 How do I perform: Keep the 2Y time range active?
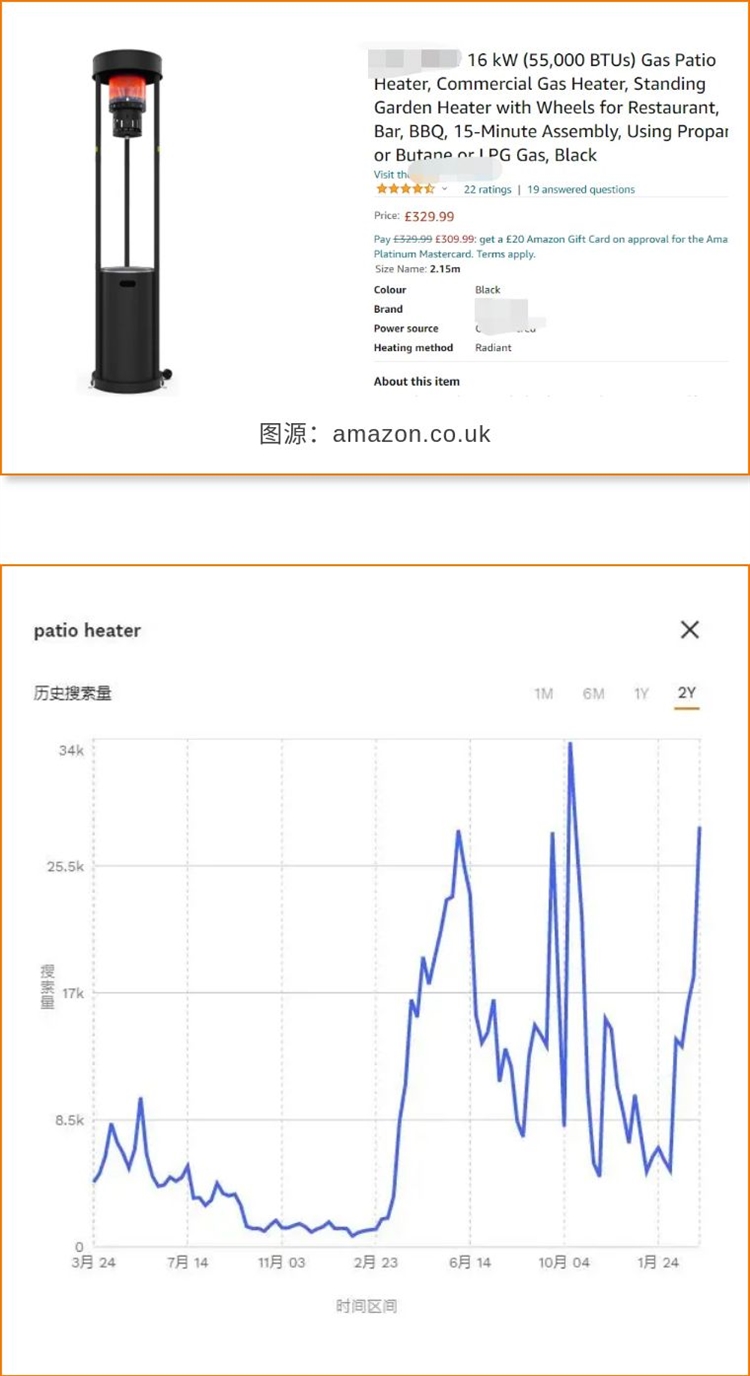687,692
